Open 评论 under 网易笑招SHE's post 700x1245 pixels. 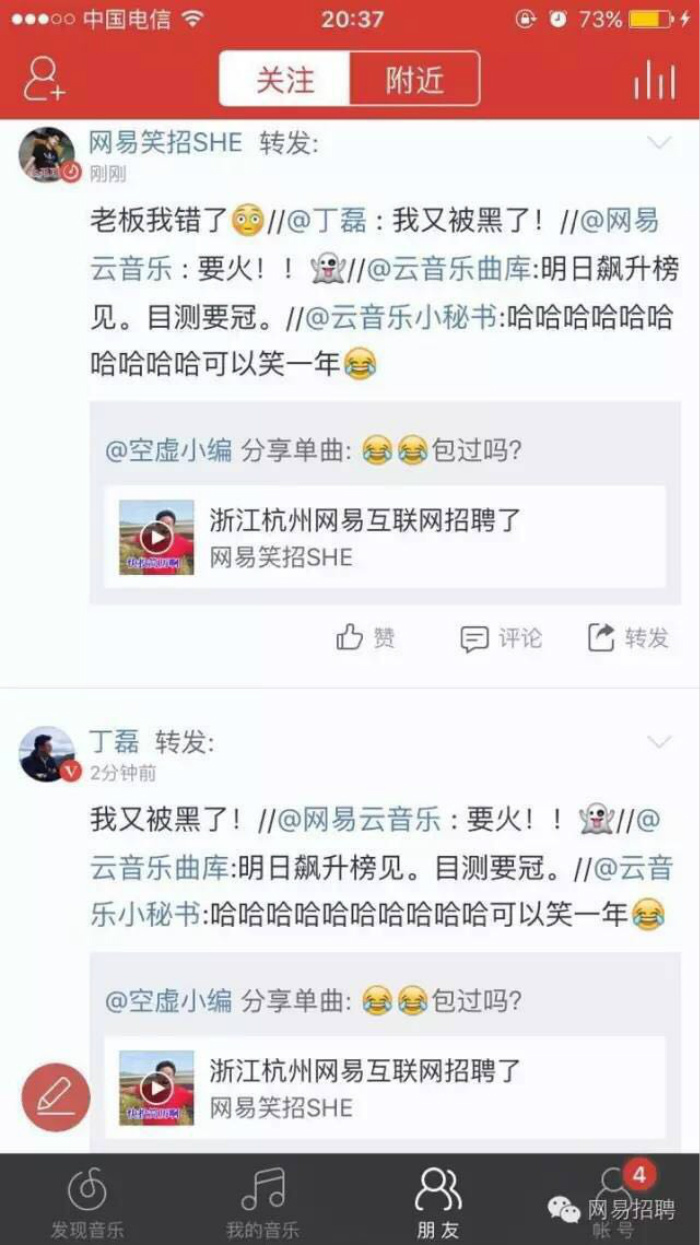pos(501,638)
